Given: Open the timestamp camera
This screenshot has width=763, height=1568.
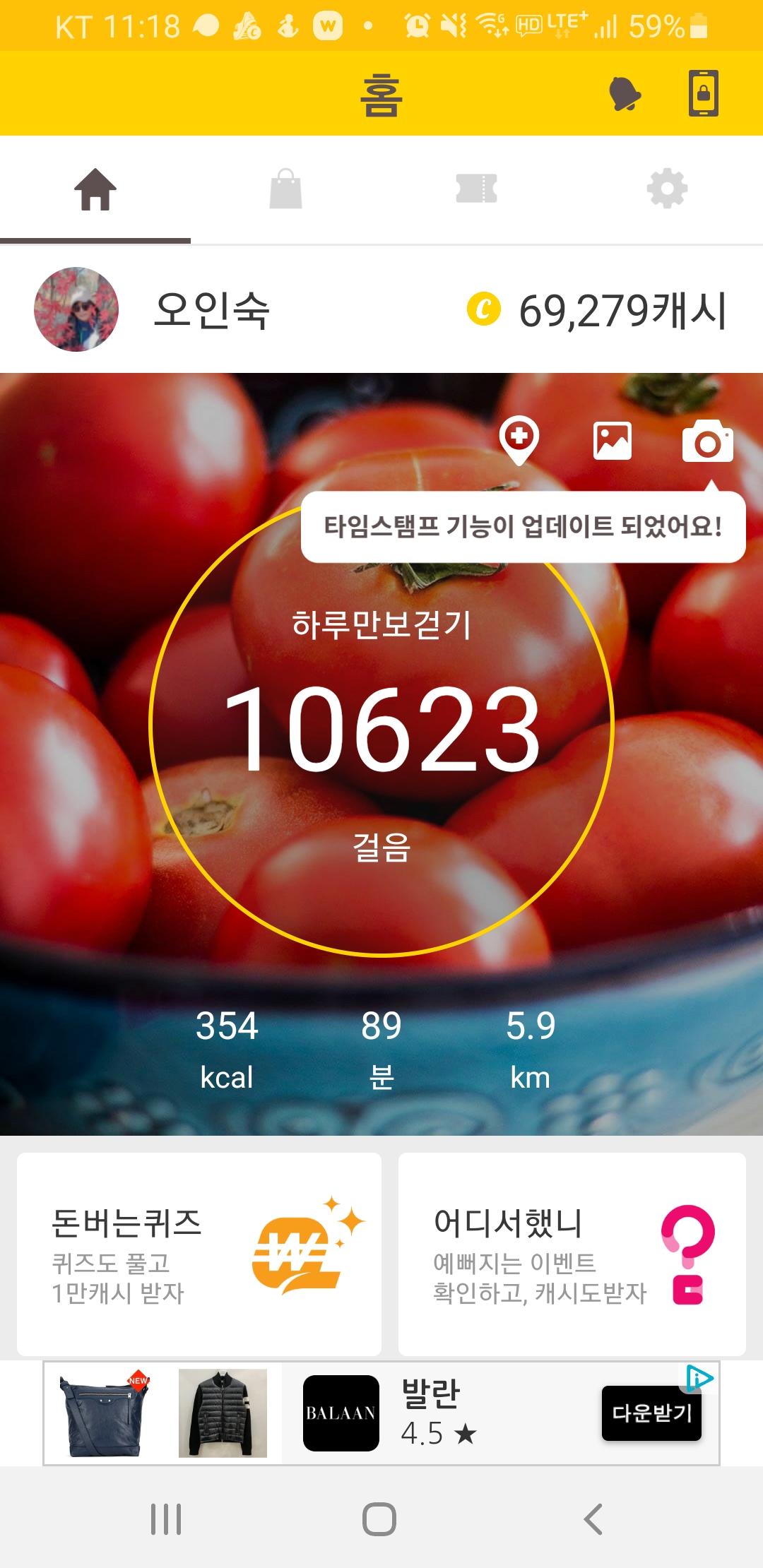Looking at the screenshot, I should [707, 442].
